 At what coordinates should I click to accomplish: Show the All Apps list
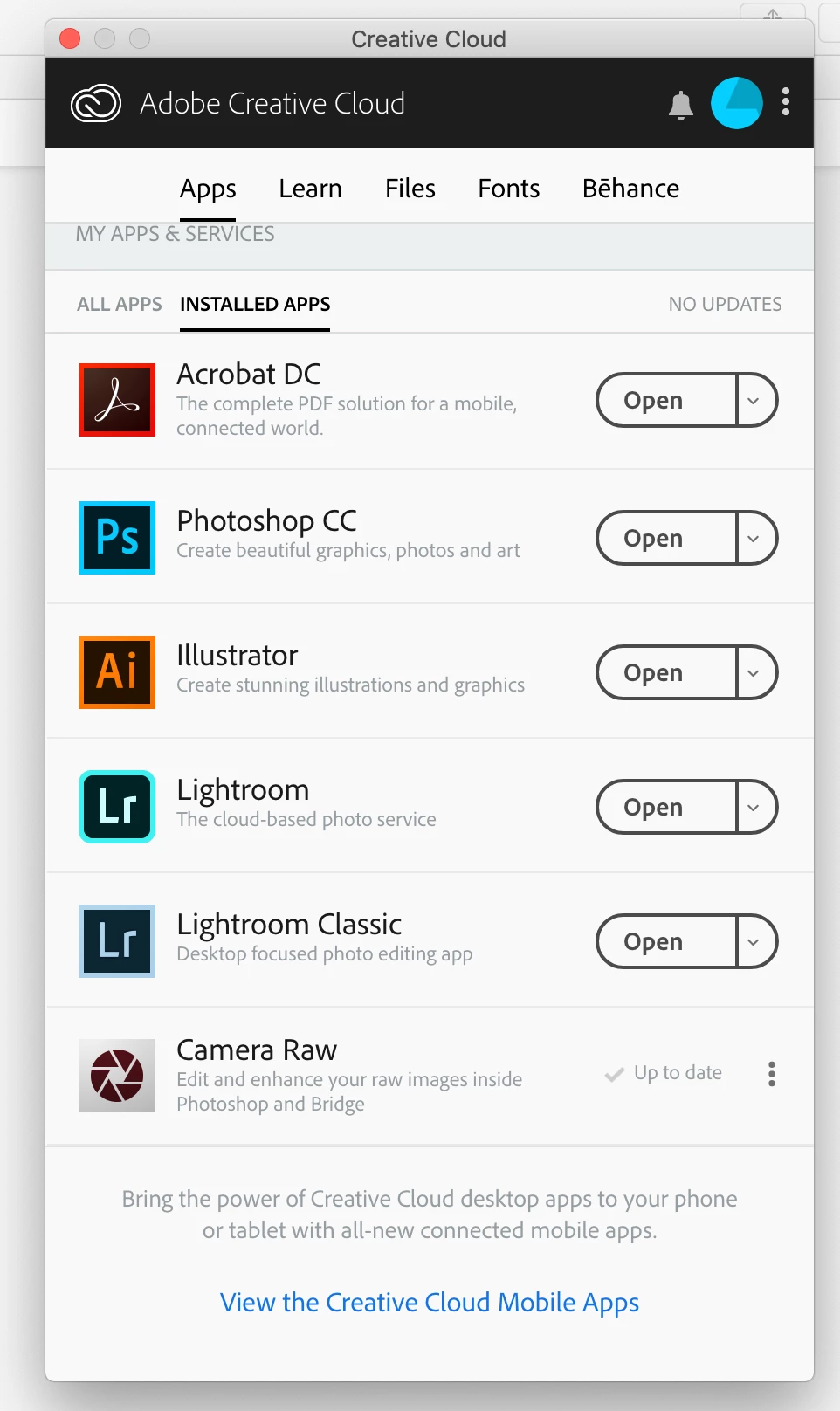120,304
